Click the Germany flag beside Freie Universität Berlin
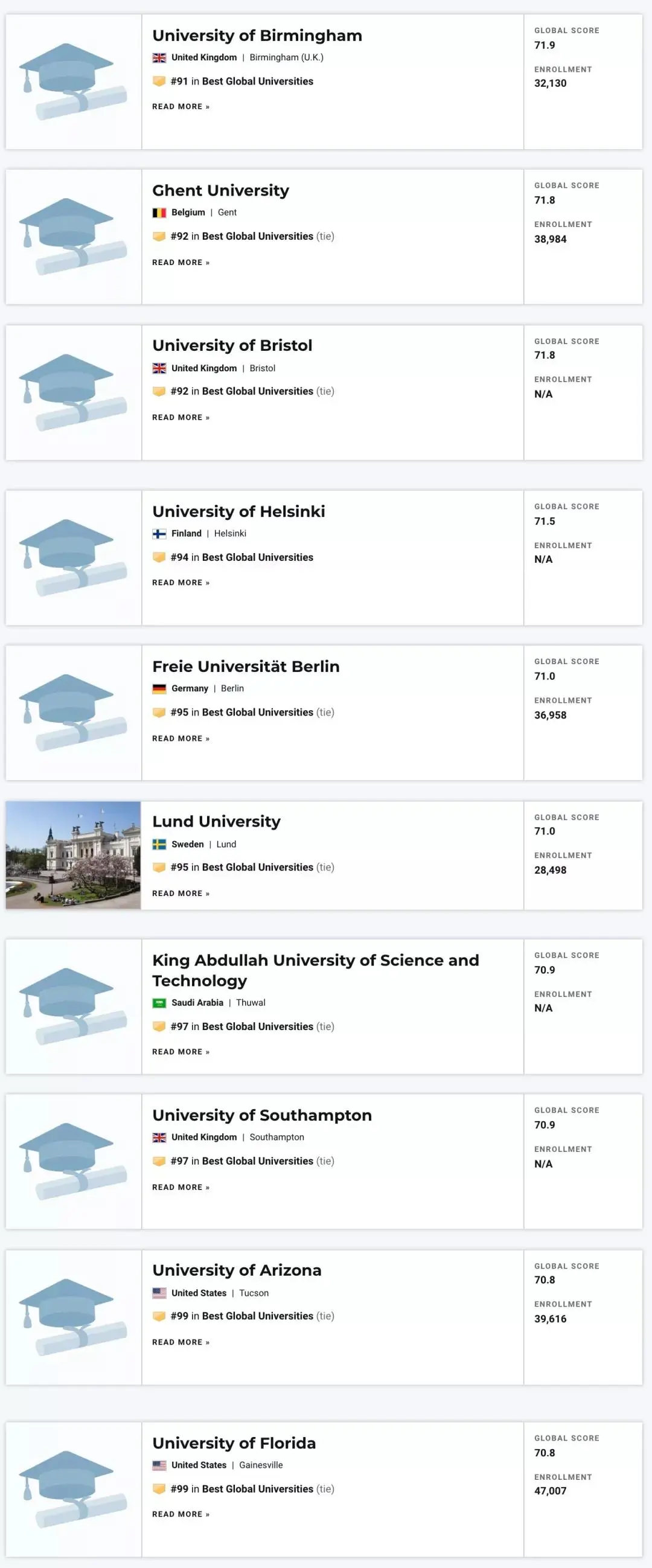The height and width of the screenshot is (1568, 652). [158, 688]
